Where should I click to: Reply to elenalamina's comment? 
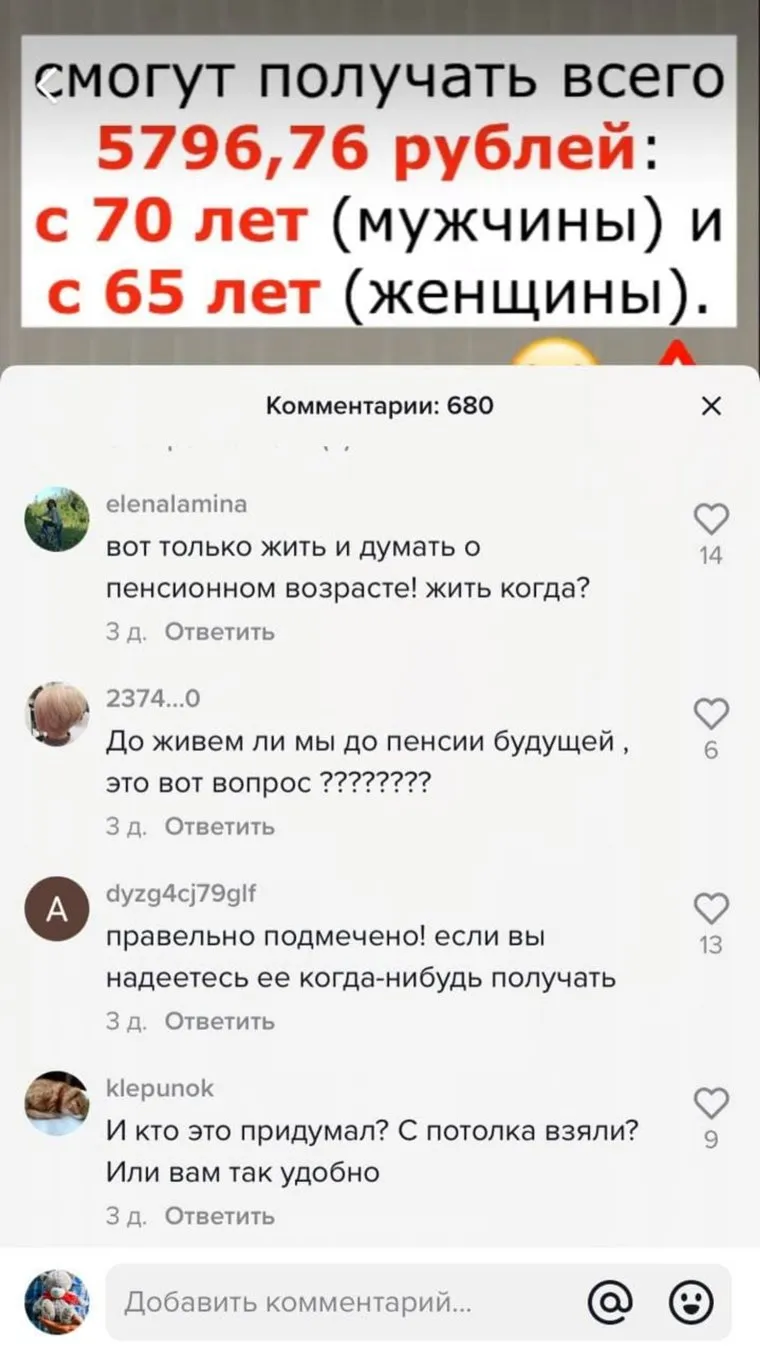coord(219,632)
